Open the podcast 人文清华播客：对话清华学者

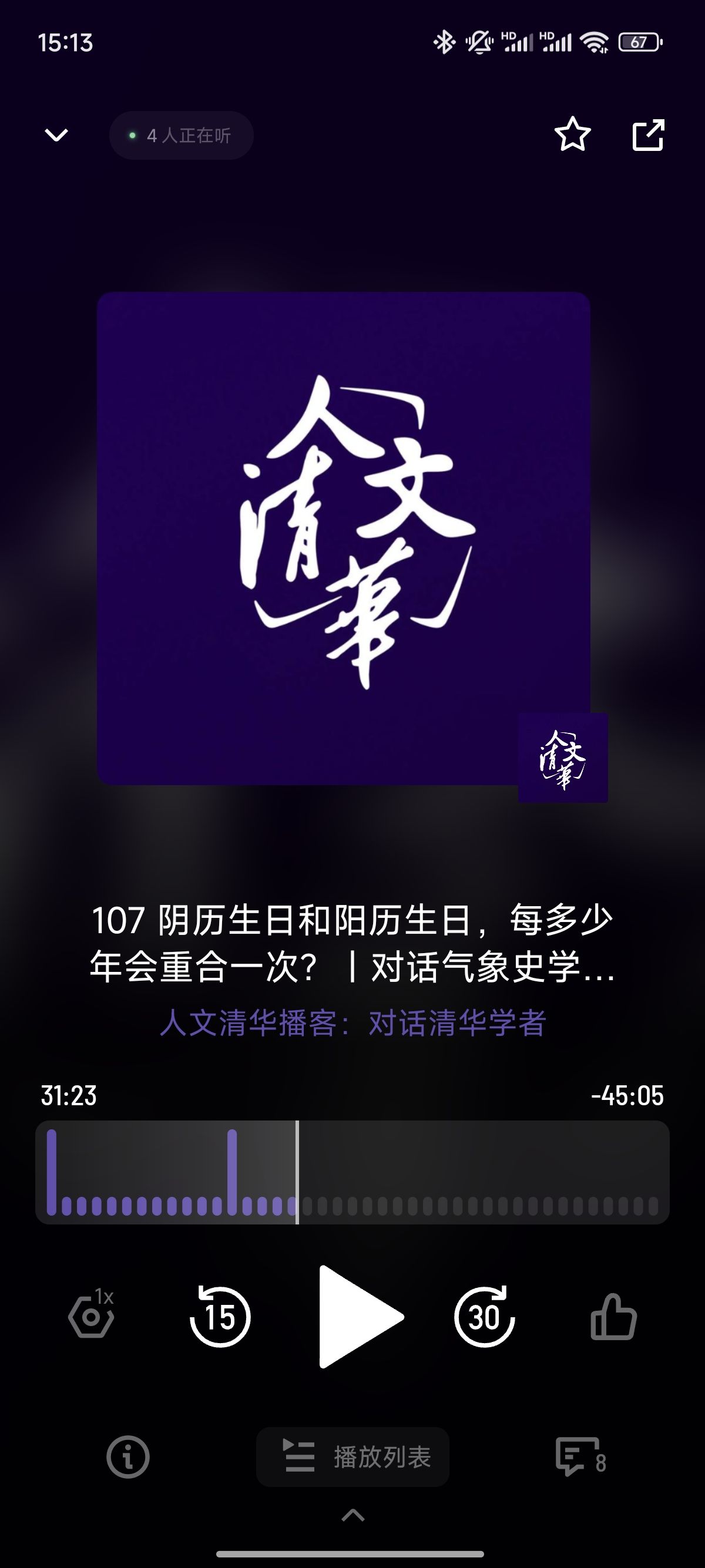point(352,1023)
